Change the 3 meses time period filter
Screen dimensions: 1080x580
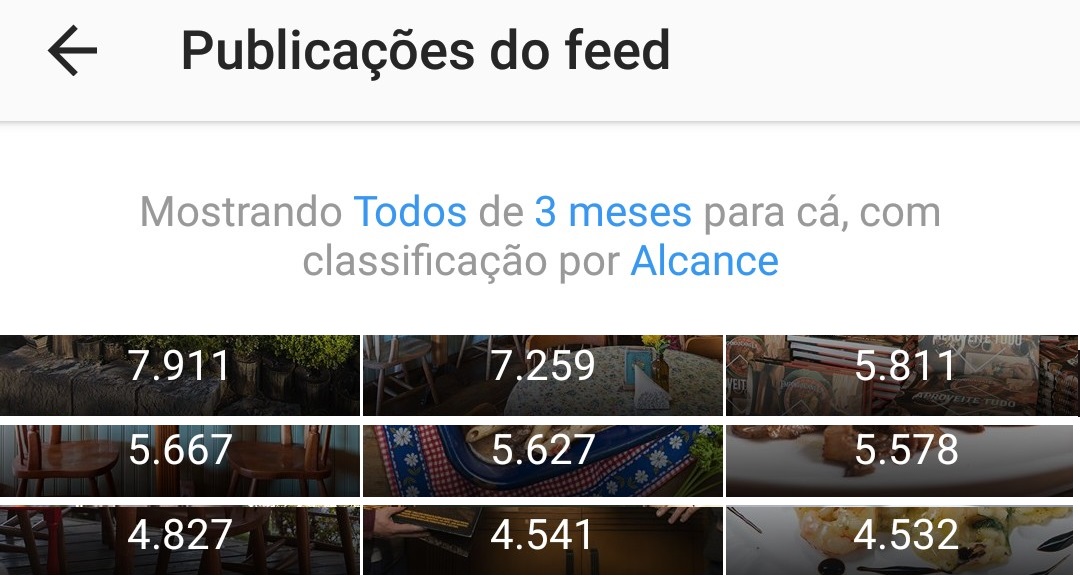pyautogui.click(x=612, y=212)
